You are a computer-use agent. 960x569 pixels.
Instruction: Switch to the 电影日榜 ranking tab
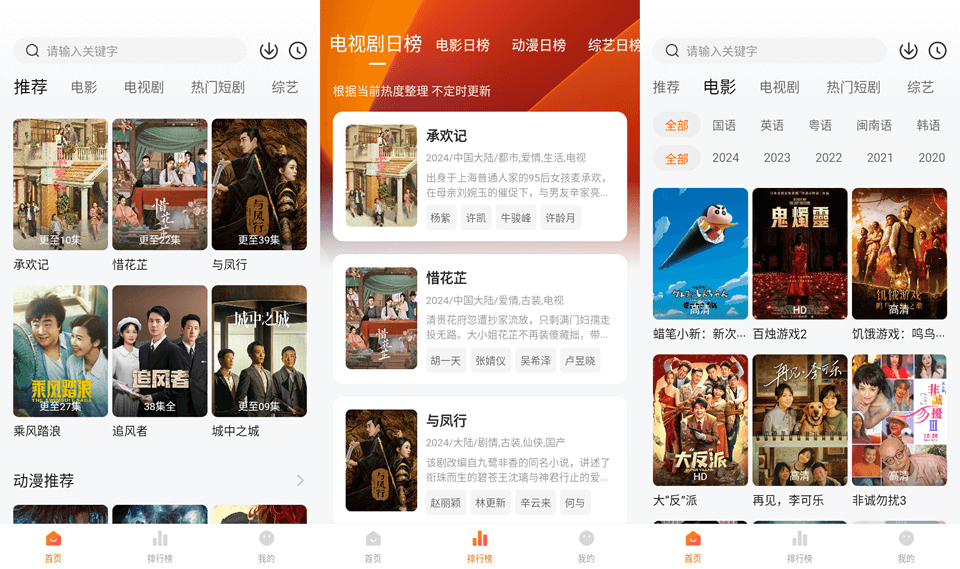click(462, 45)
